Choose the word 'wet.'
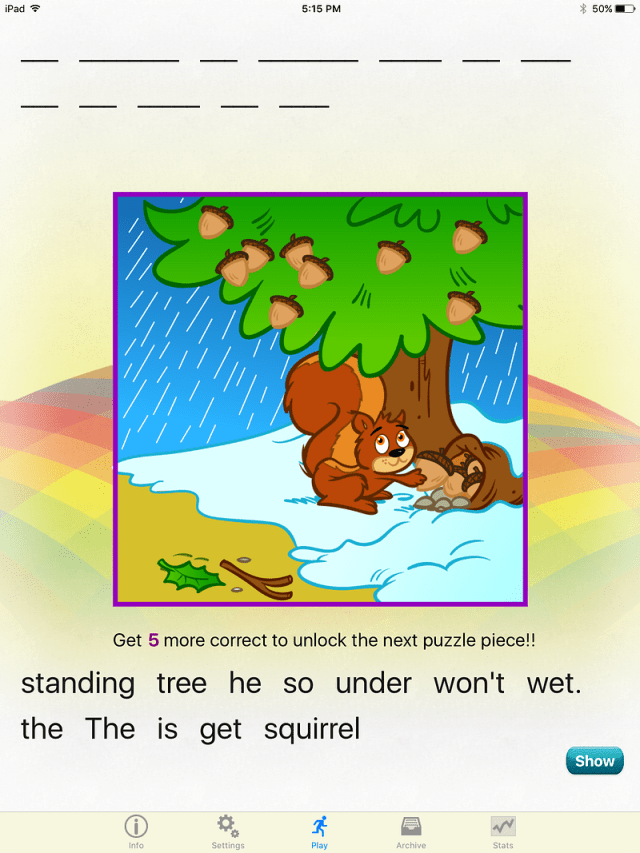 point(554,685)
